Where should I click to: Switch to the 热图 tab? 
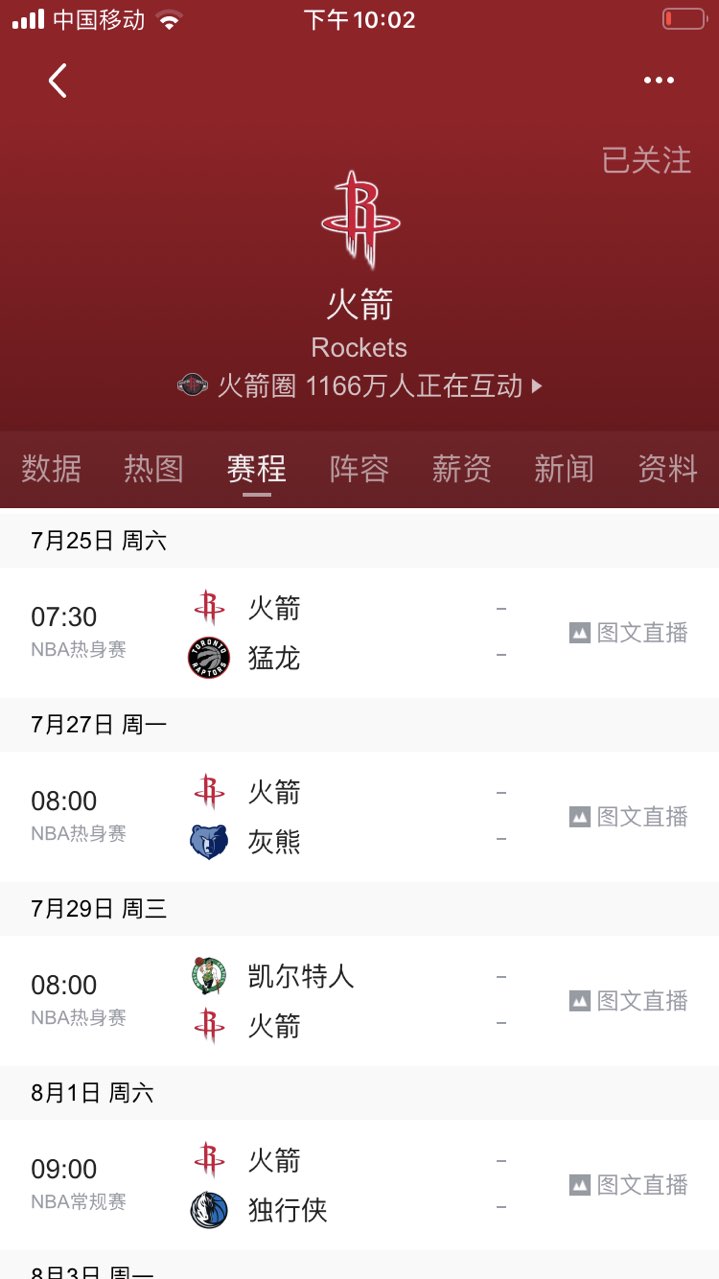point(154,468)
